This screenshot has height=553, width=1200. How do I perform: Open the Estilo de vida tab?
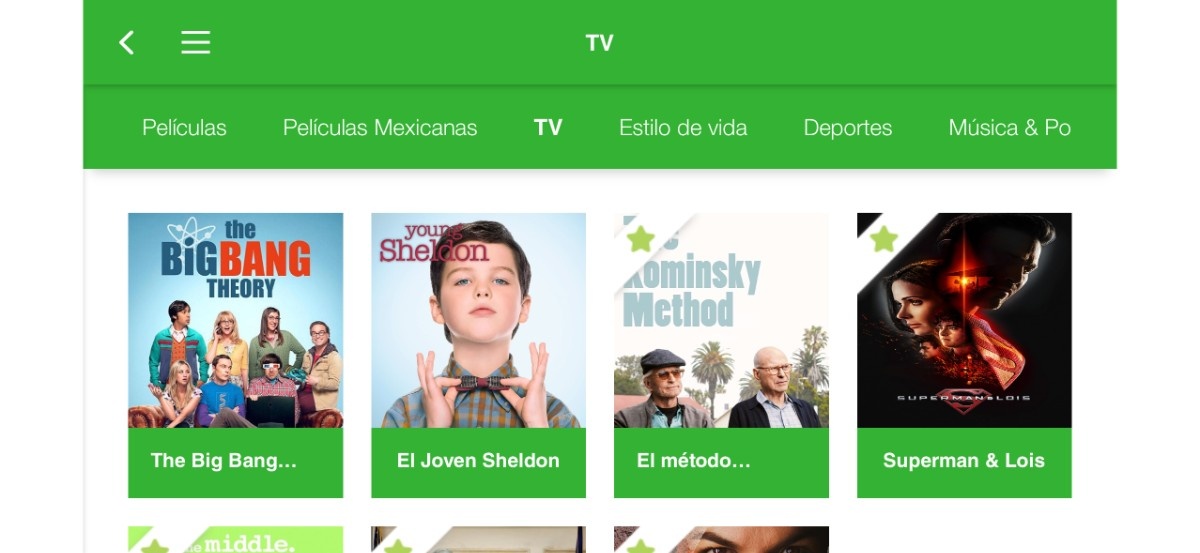pos(682,128)
